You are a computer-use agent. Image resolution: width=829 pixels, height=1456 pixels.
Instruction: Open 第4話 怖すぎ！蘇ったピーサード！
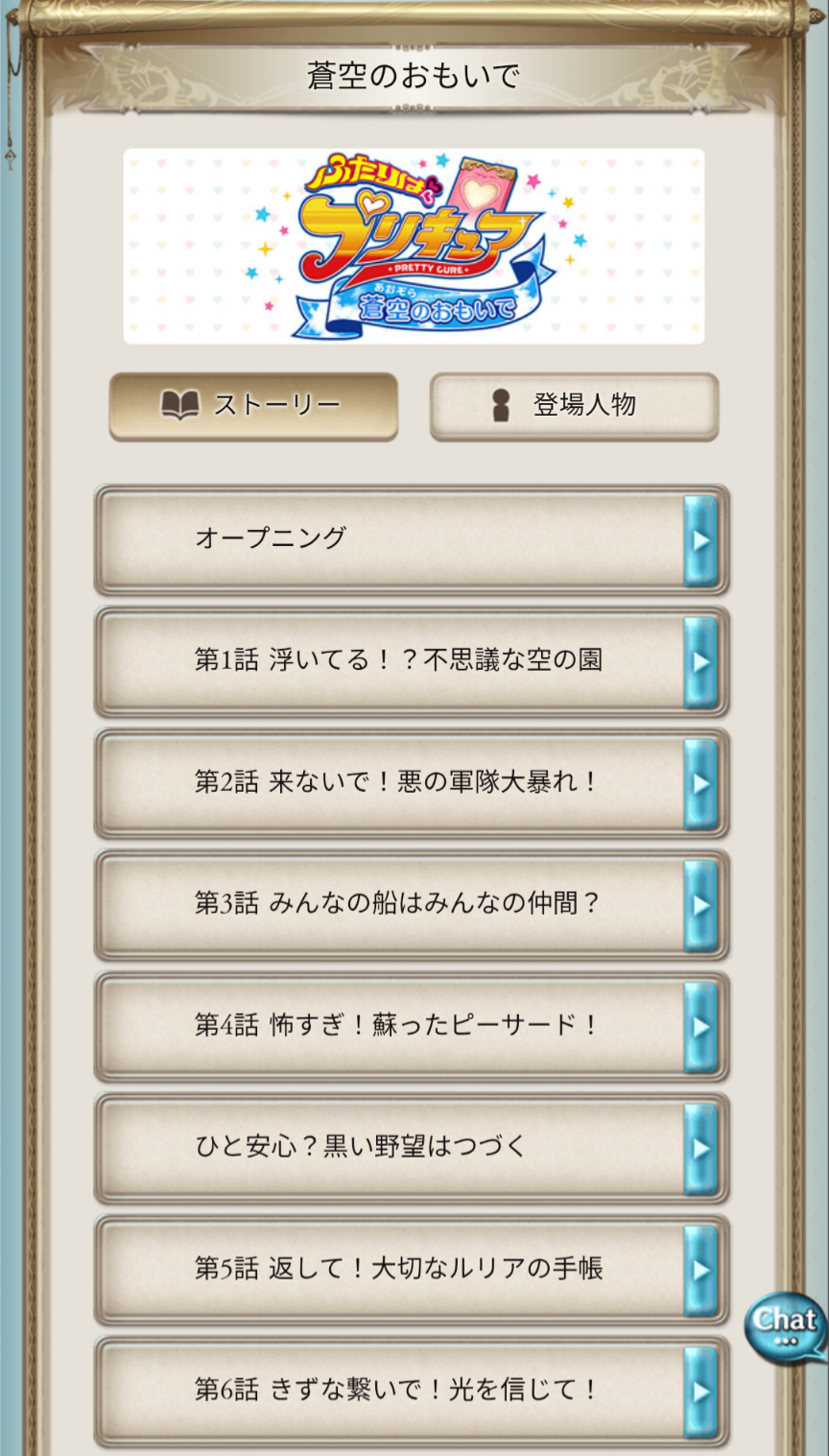tap(411, 1026)
